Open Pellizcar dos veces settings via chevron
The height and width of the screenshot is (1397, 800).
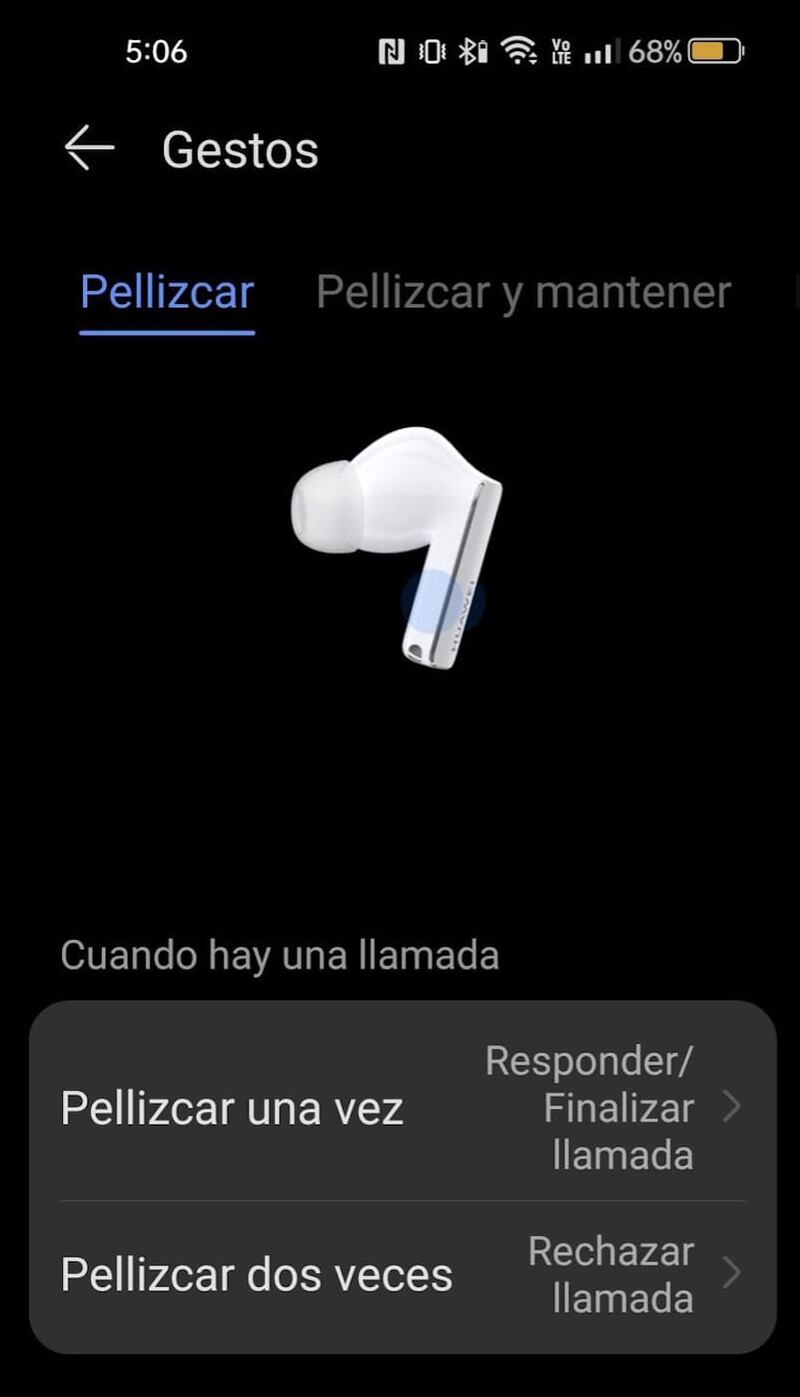(x=731, y=1273)
